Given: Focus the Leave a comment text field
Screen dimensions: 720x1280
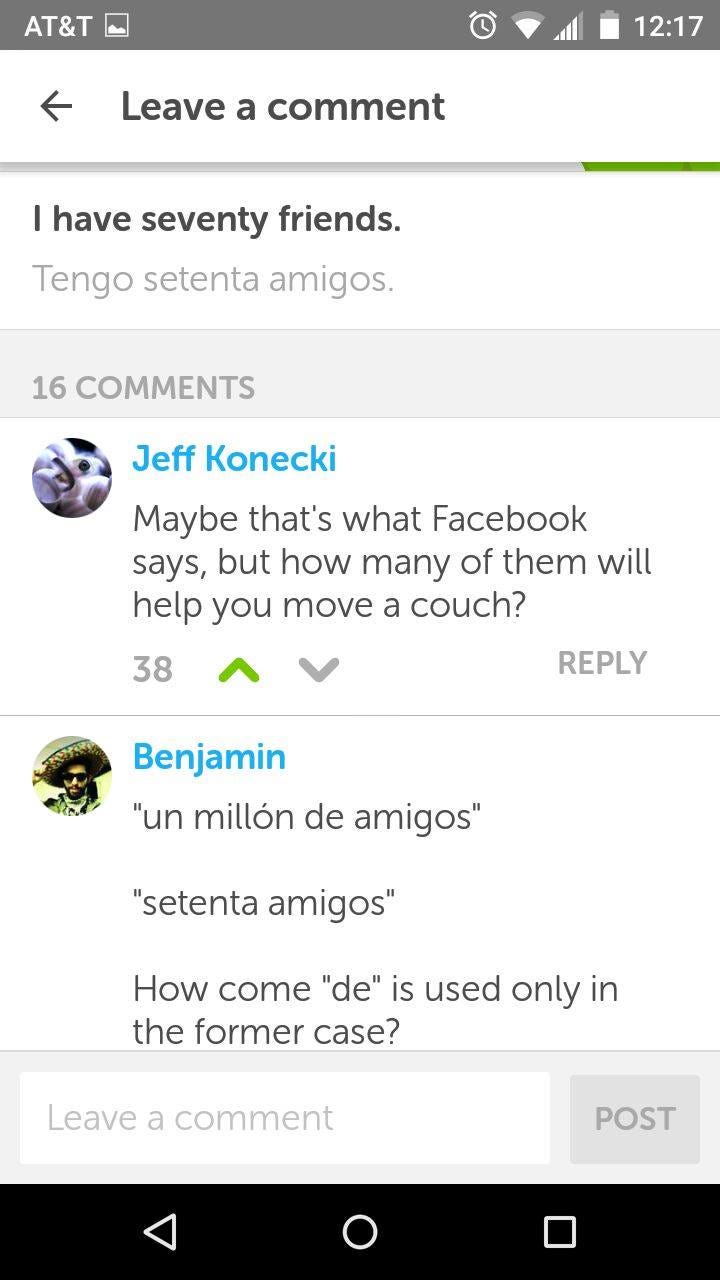Looking at the screenshot, I should (285, 1118).
